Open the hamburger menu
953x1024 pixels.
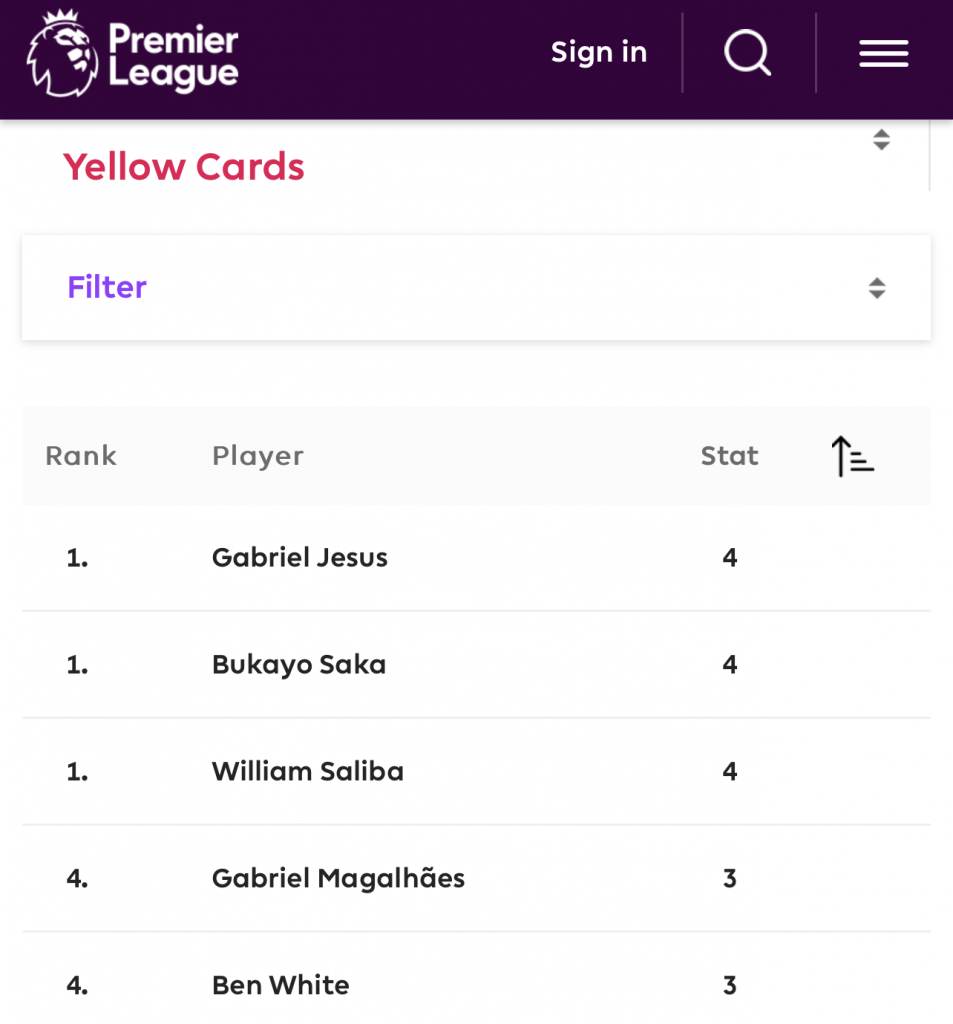click(x=883, y=53)
